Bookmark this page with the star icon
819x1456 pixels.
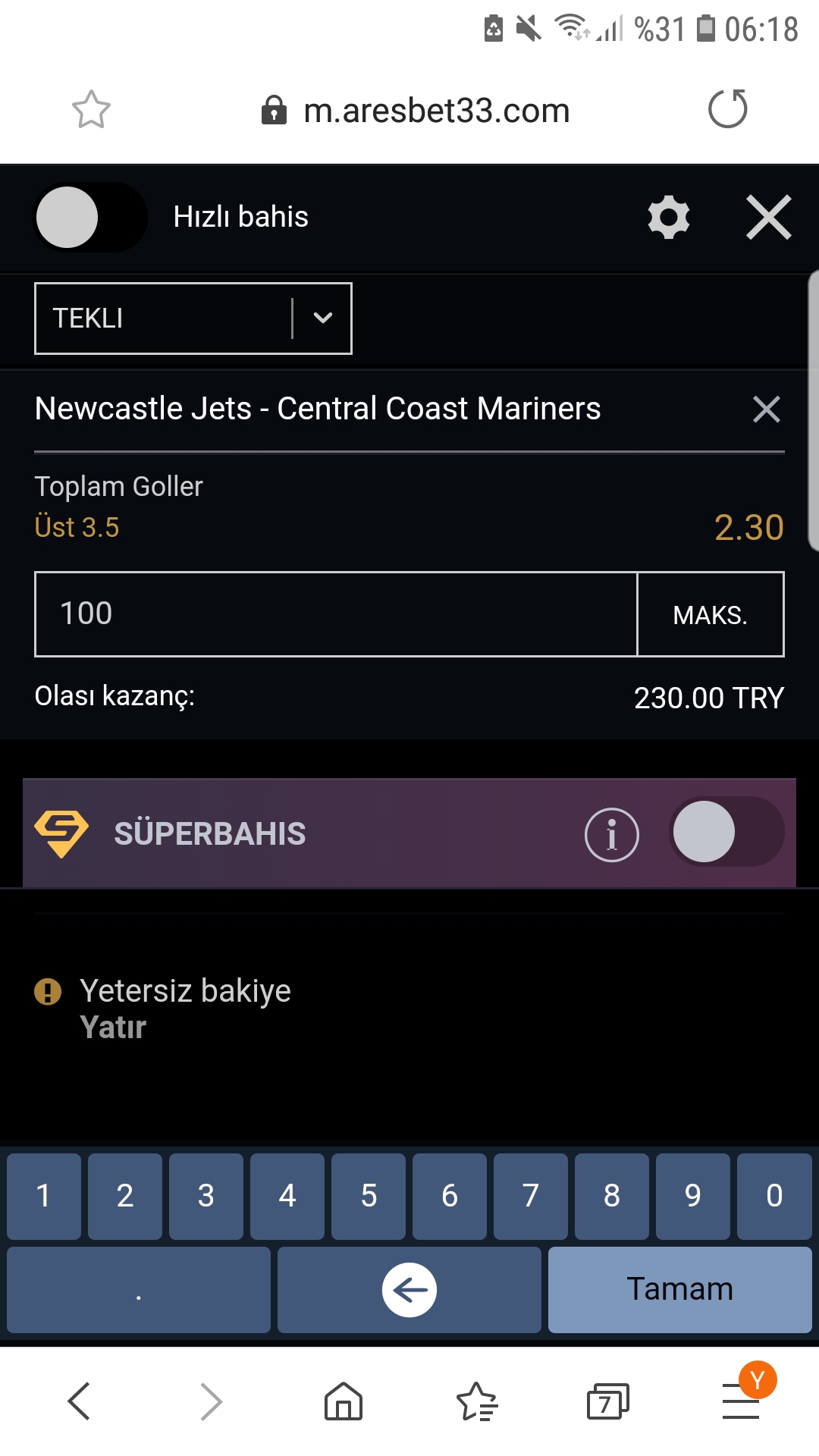click(91, 110)
